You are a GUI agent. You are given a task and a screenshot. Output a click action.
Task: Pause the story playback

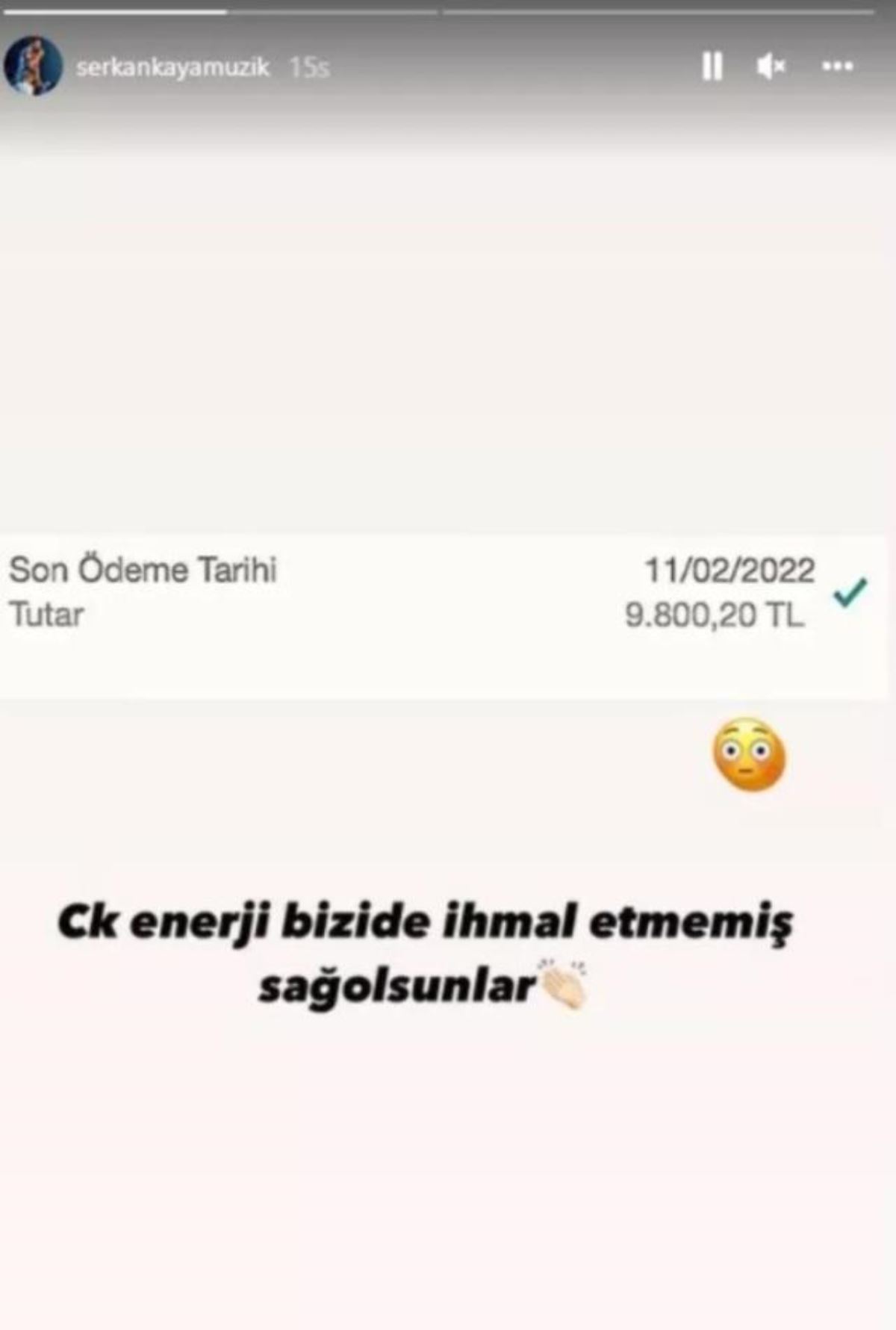[x=712, y=66]
